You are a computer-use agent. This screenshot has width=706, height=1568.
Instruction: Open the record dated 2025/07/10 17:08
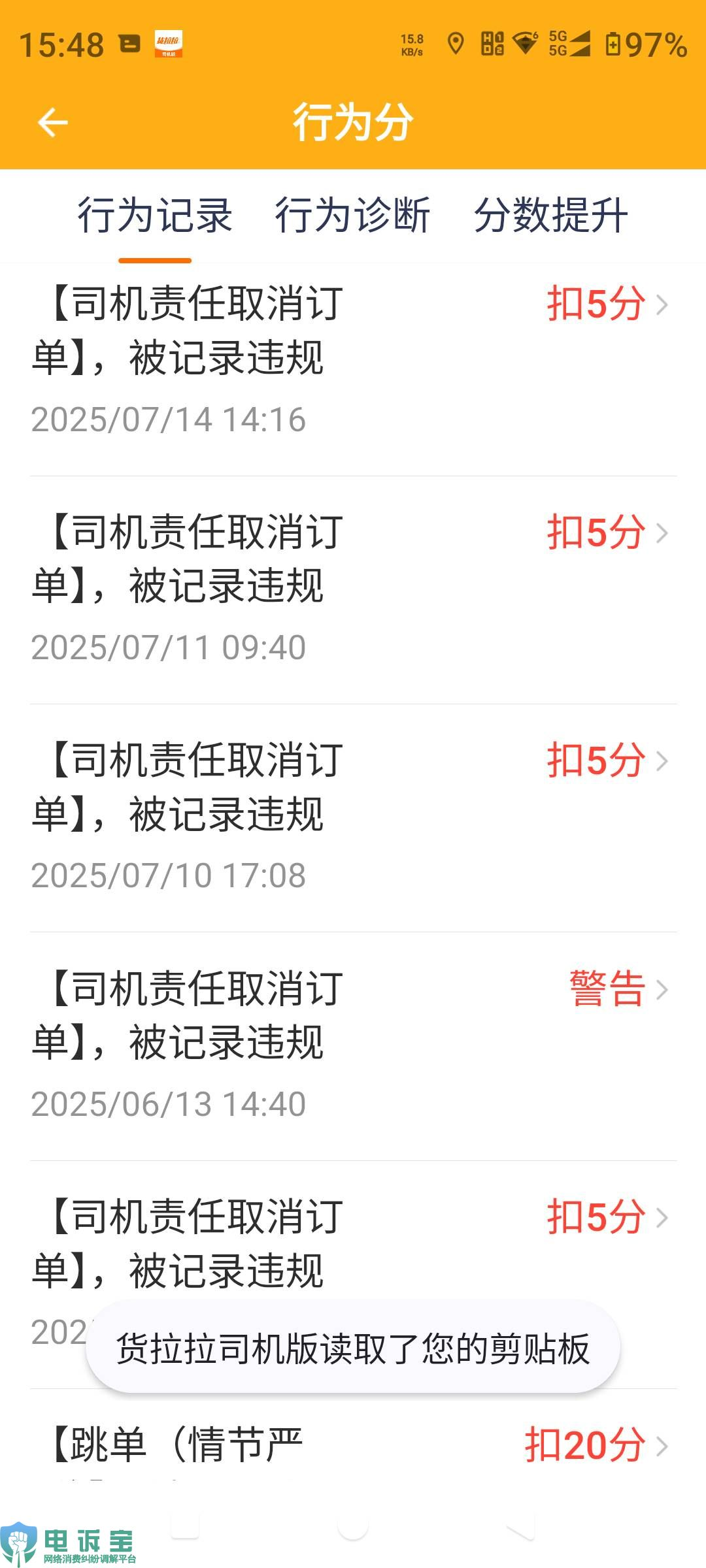[x=353, y=817]
